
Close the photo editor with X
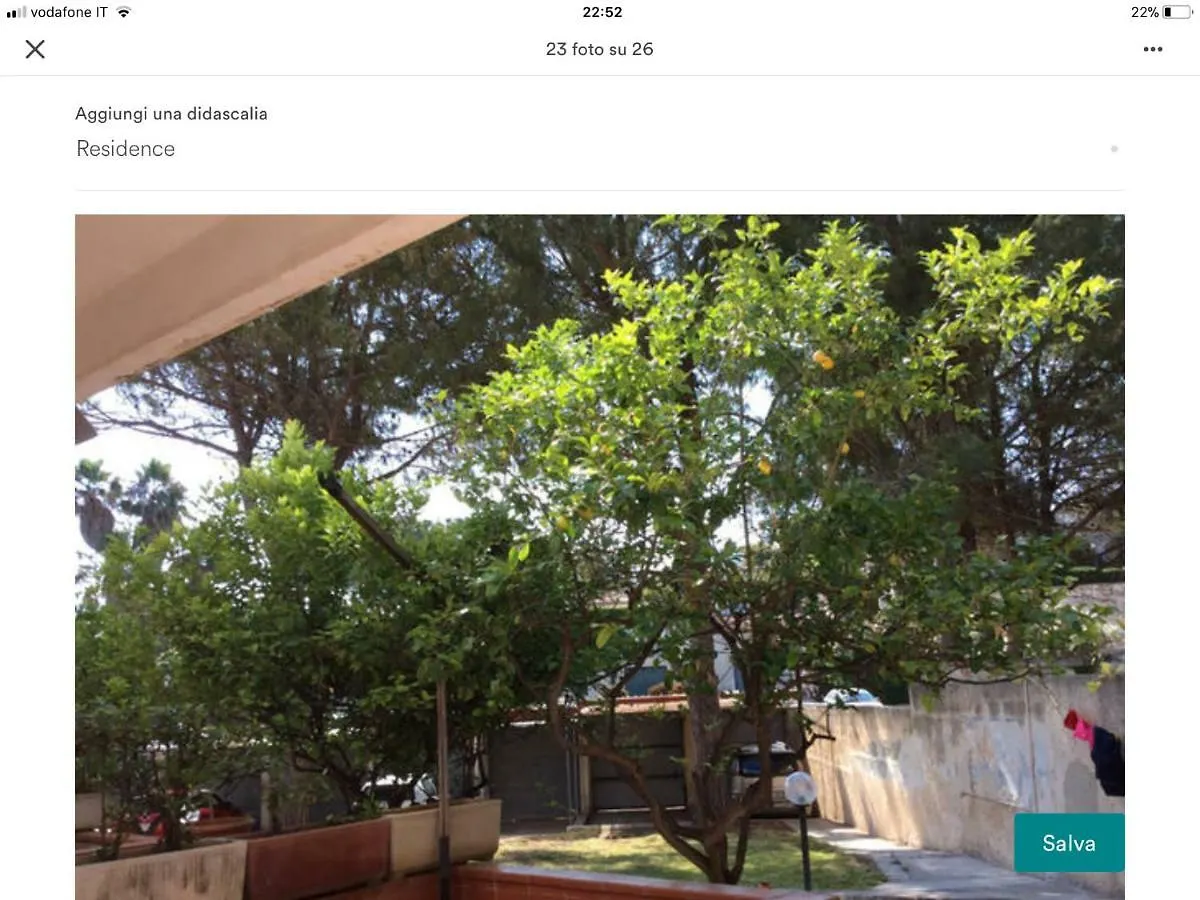(35, 49)
